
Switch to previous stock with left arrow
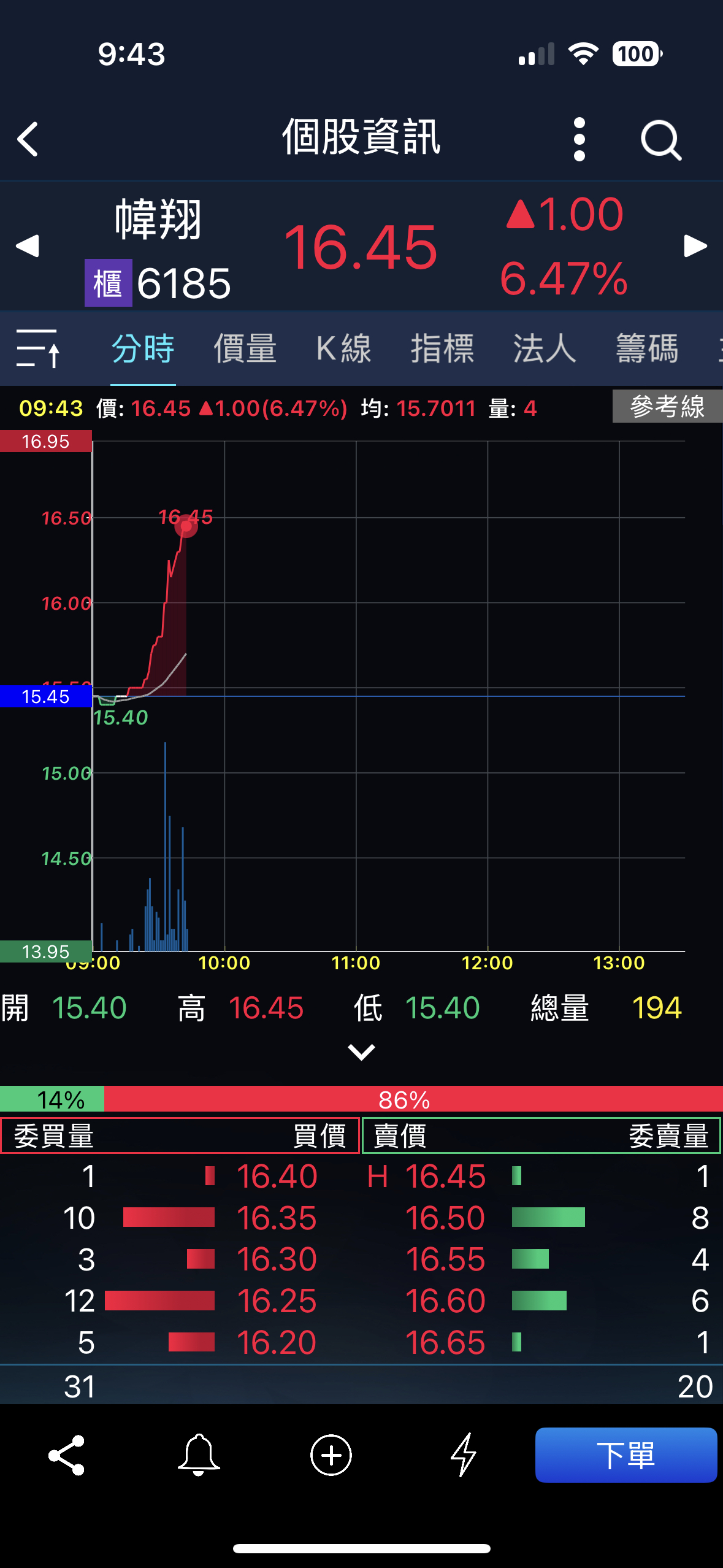pyautogui.click(x=27, y=246)
